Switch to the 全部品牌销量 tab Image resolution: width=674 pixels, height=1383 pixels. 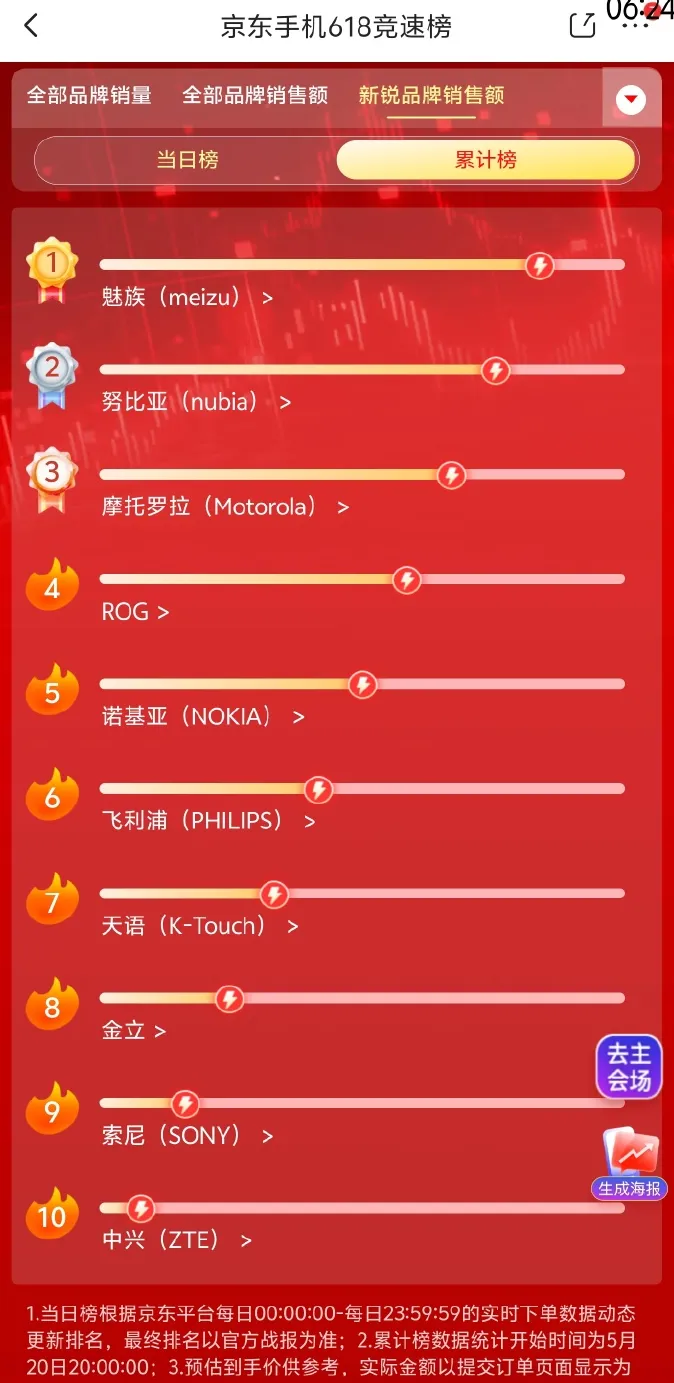89,96
